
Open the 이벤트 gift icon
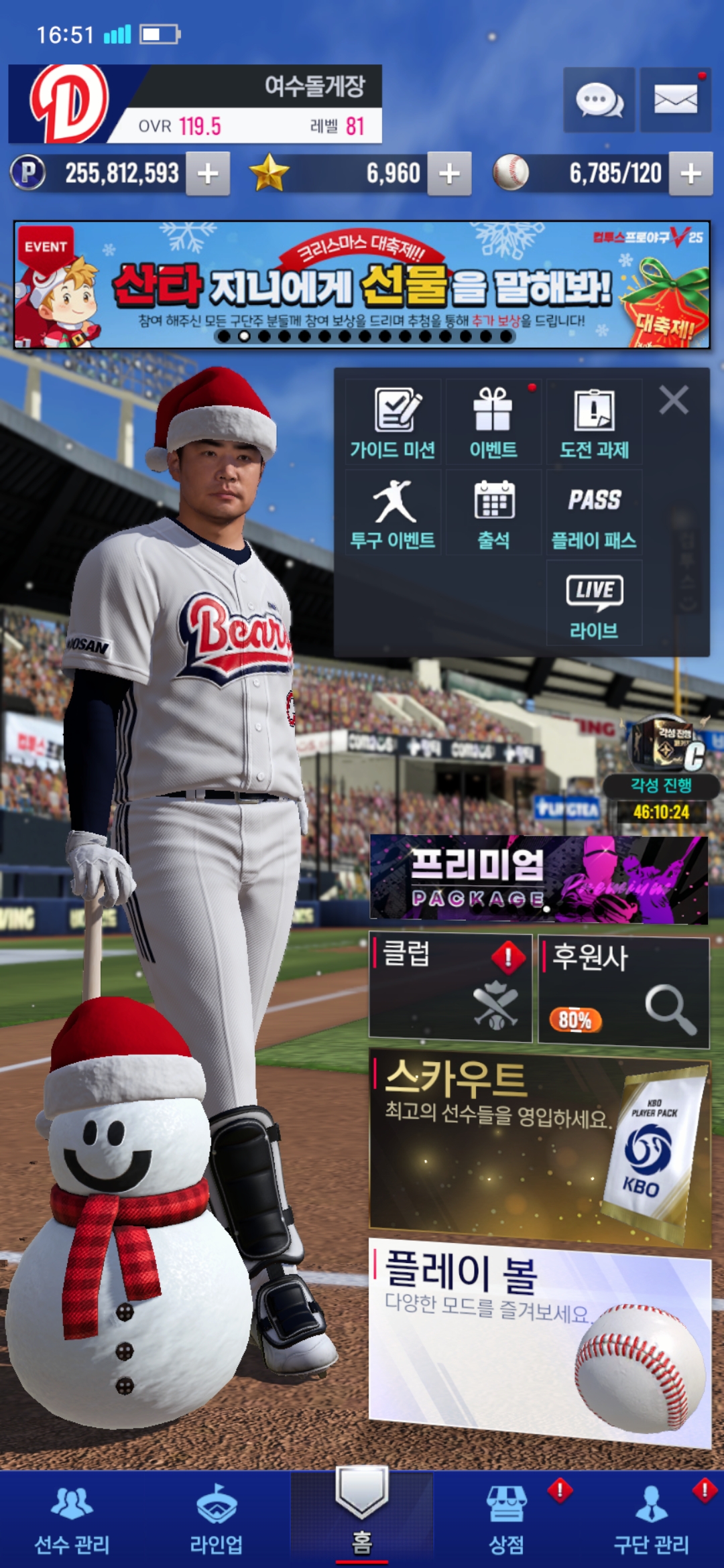(493, 422)
